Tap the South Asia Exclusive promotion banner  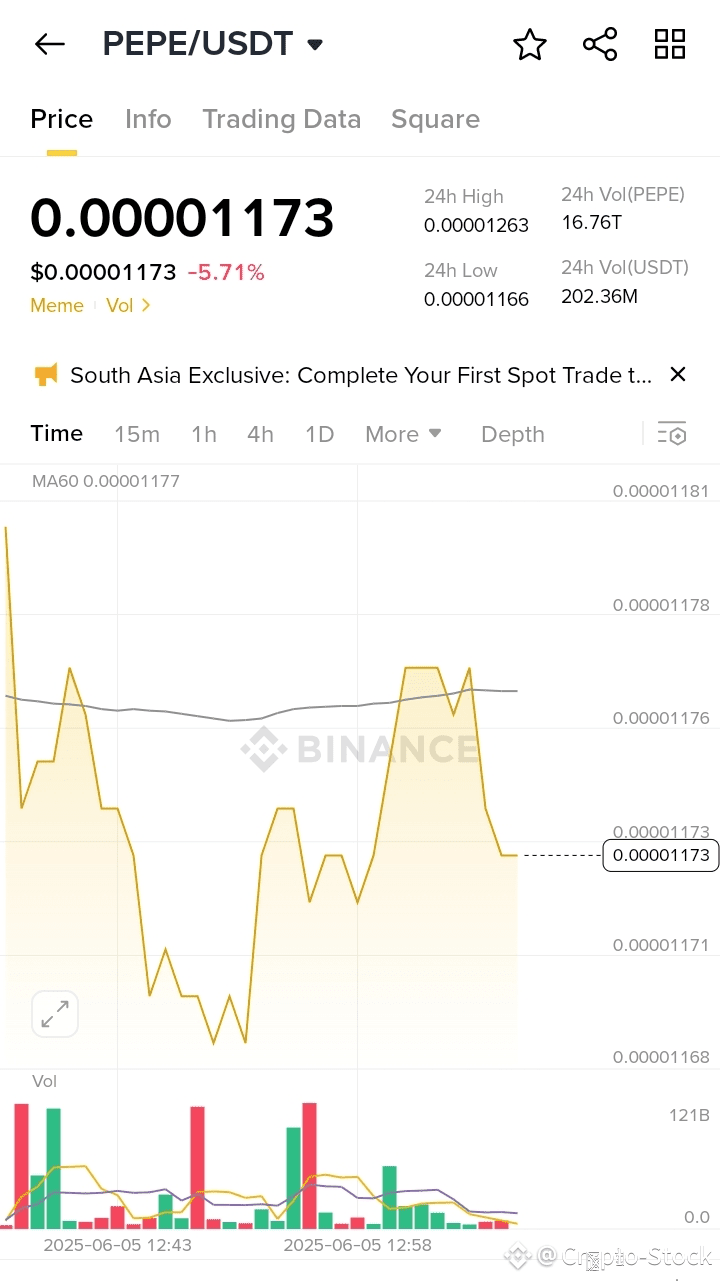(350, 375)
